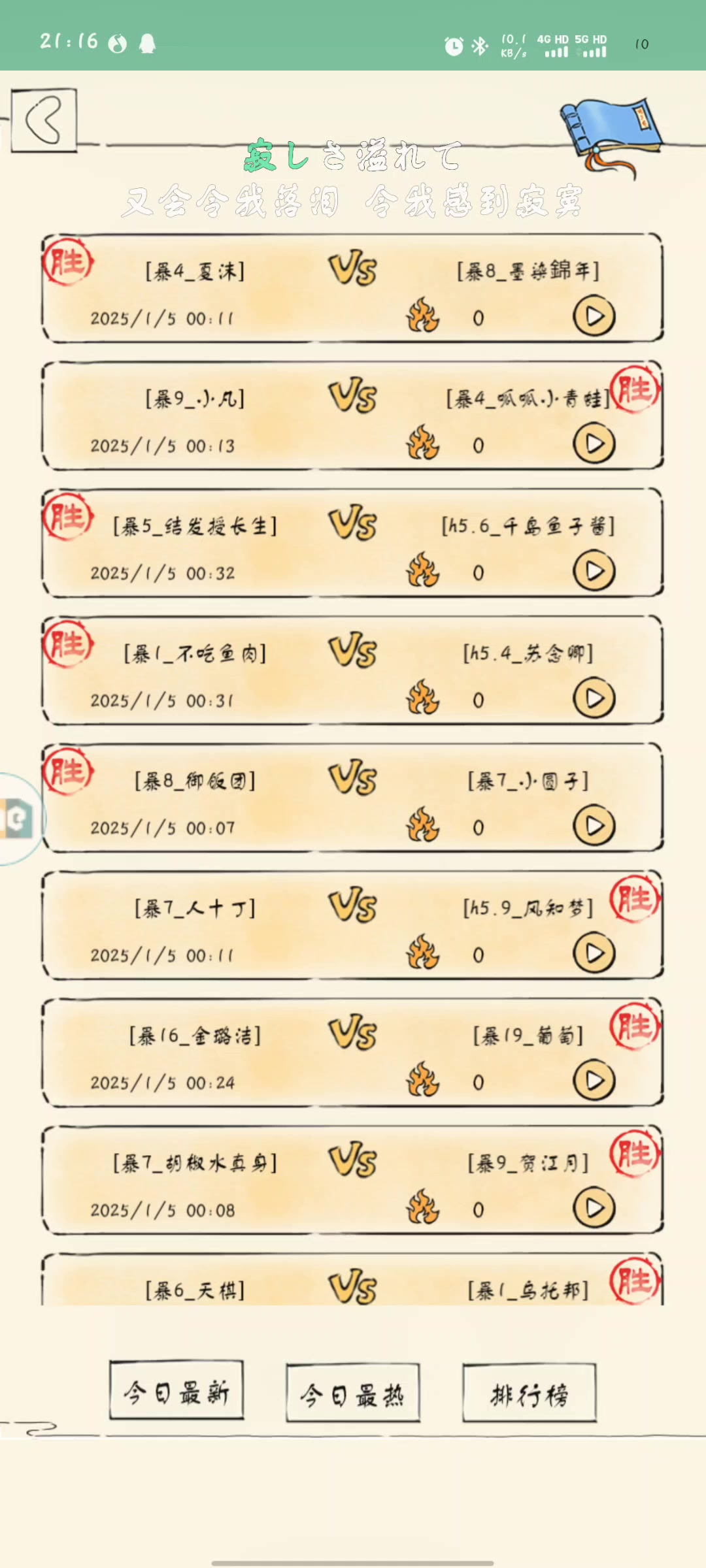706x1568 pixels.
Task: Play replay of 暴5_结发授长生 match
Action: click(x=594, y=571)
